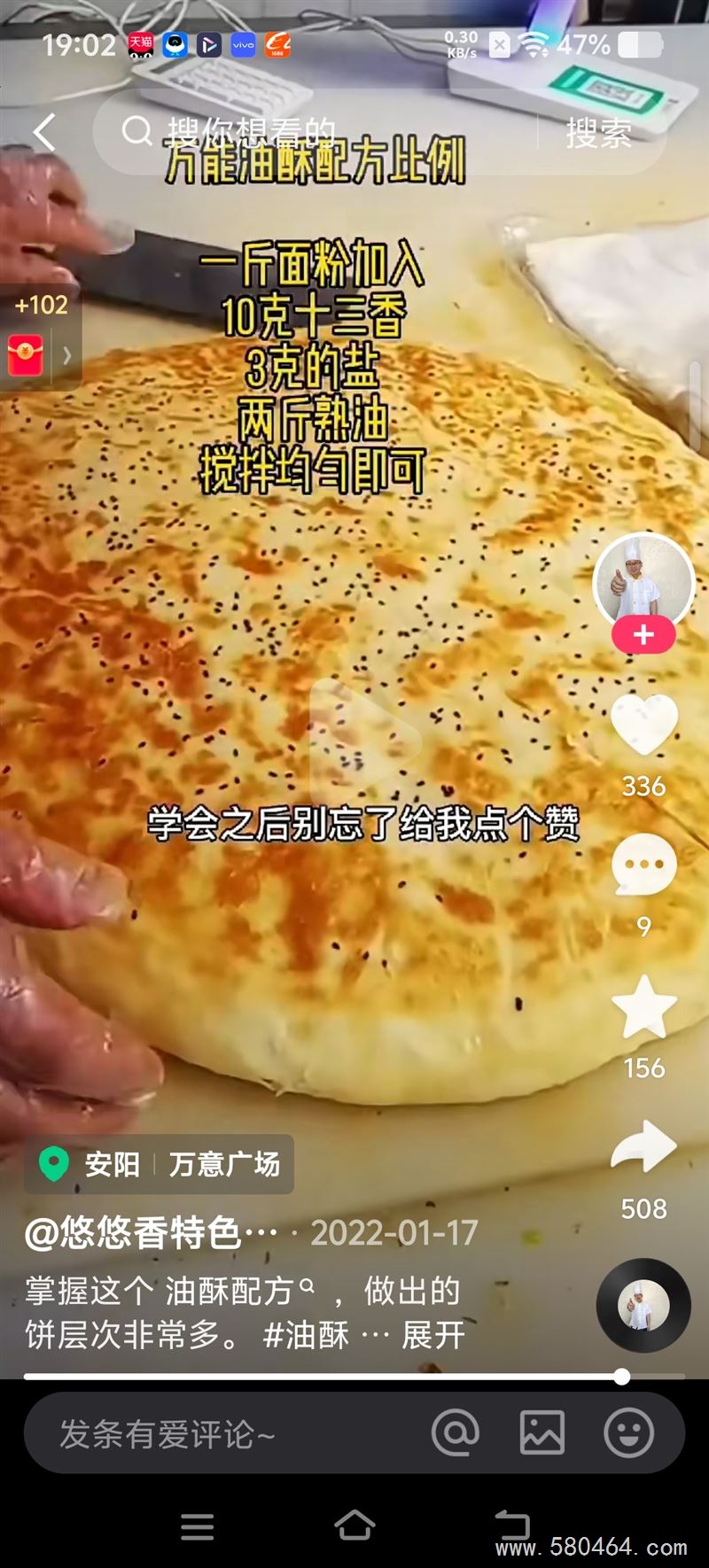Play the paused video
Image resolution: width=709 pixels, height=1568 pixels.
[x=363, y=740]
